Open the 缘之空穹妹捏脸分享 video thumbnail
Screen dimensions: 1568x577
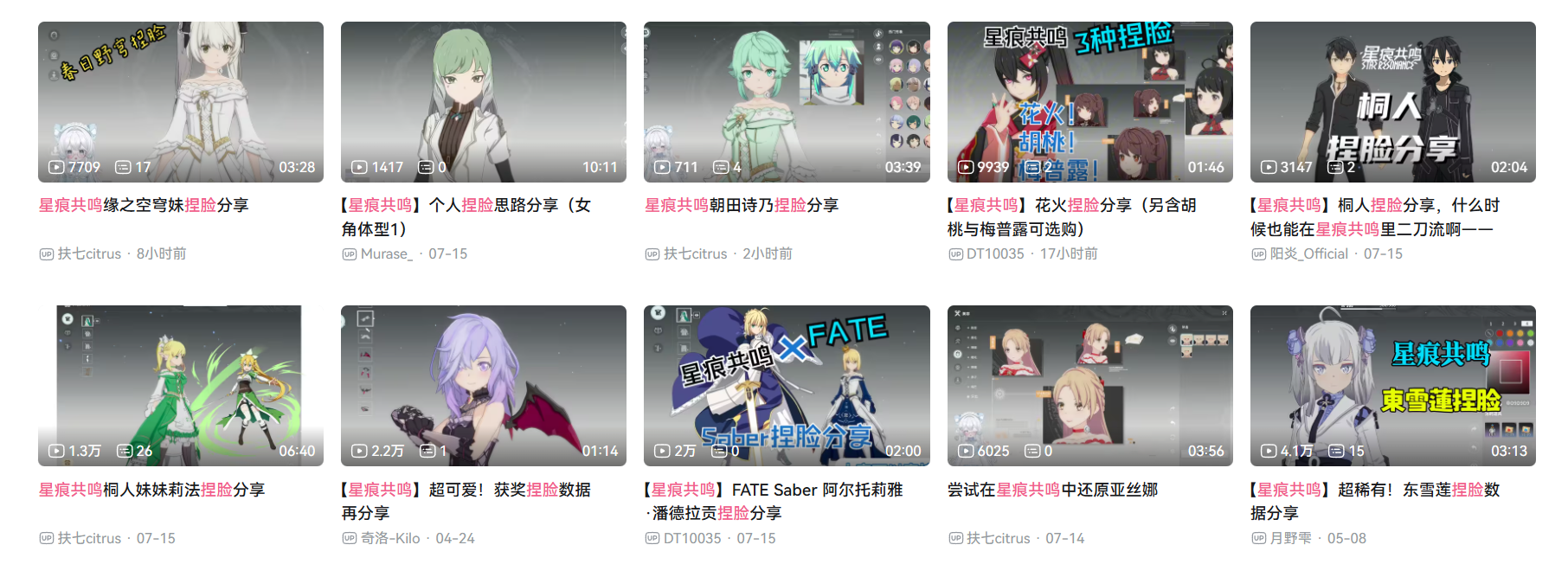(180, 102)
